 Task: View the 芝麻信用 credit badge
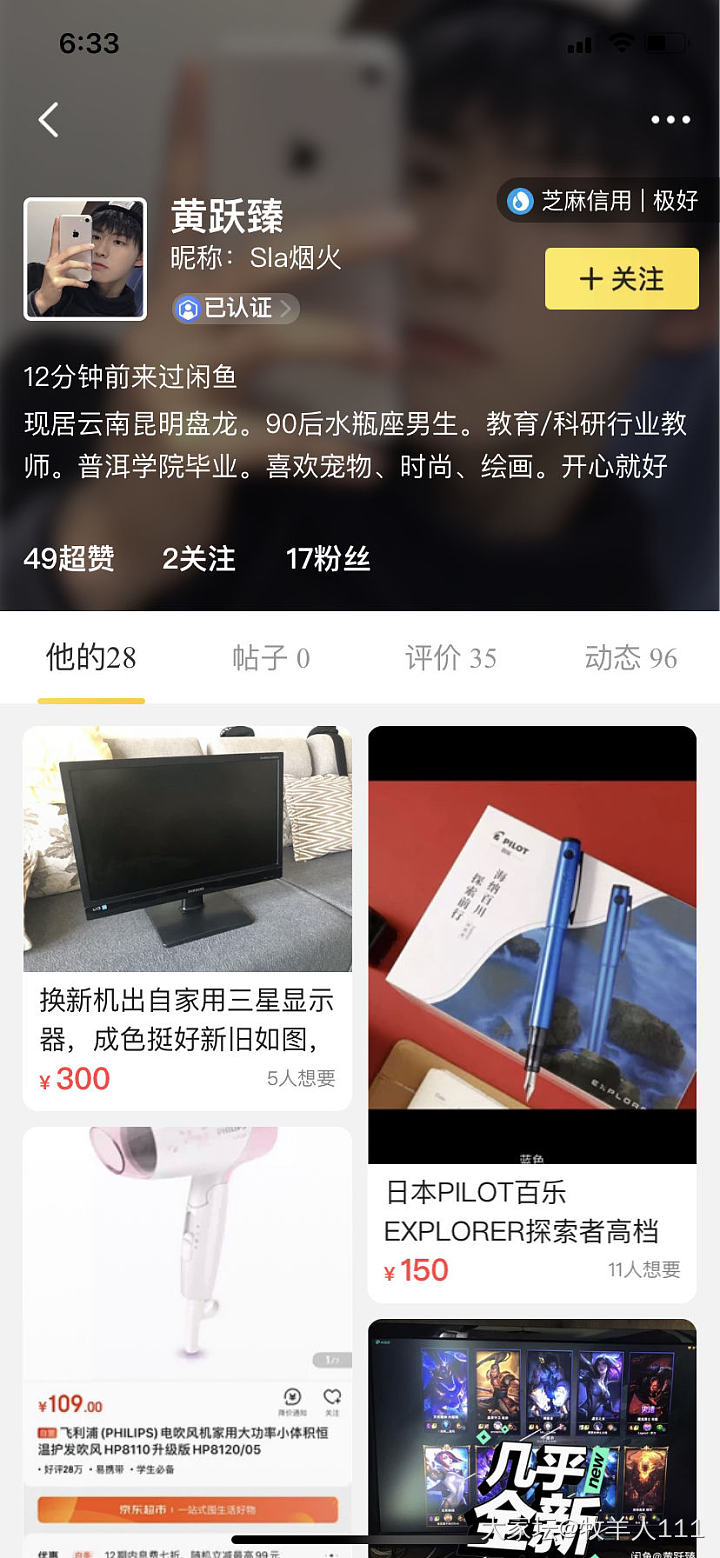(603, 201)
